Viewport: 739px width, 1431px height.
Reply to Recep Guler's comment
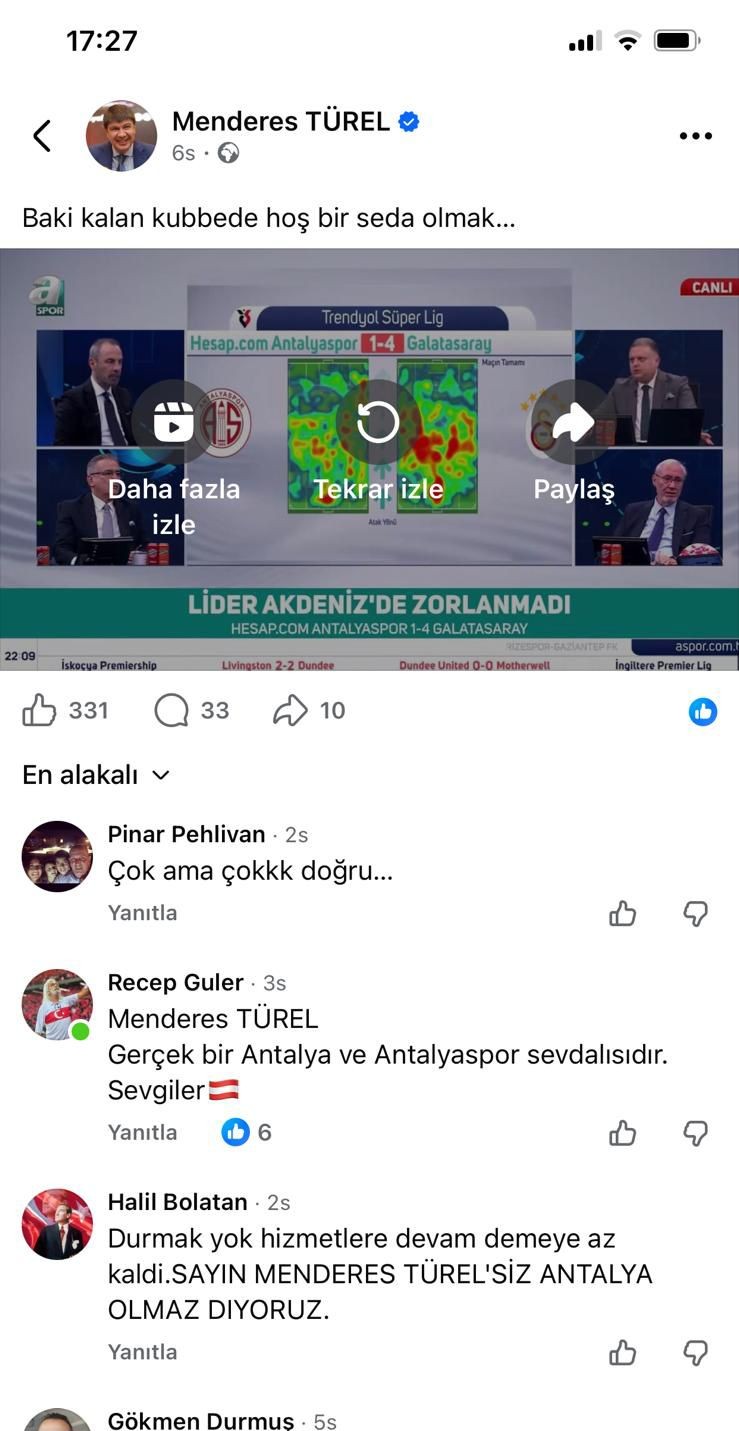click(x=142, y=1132)
